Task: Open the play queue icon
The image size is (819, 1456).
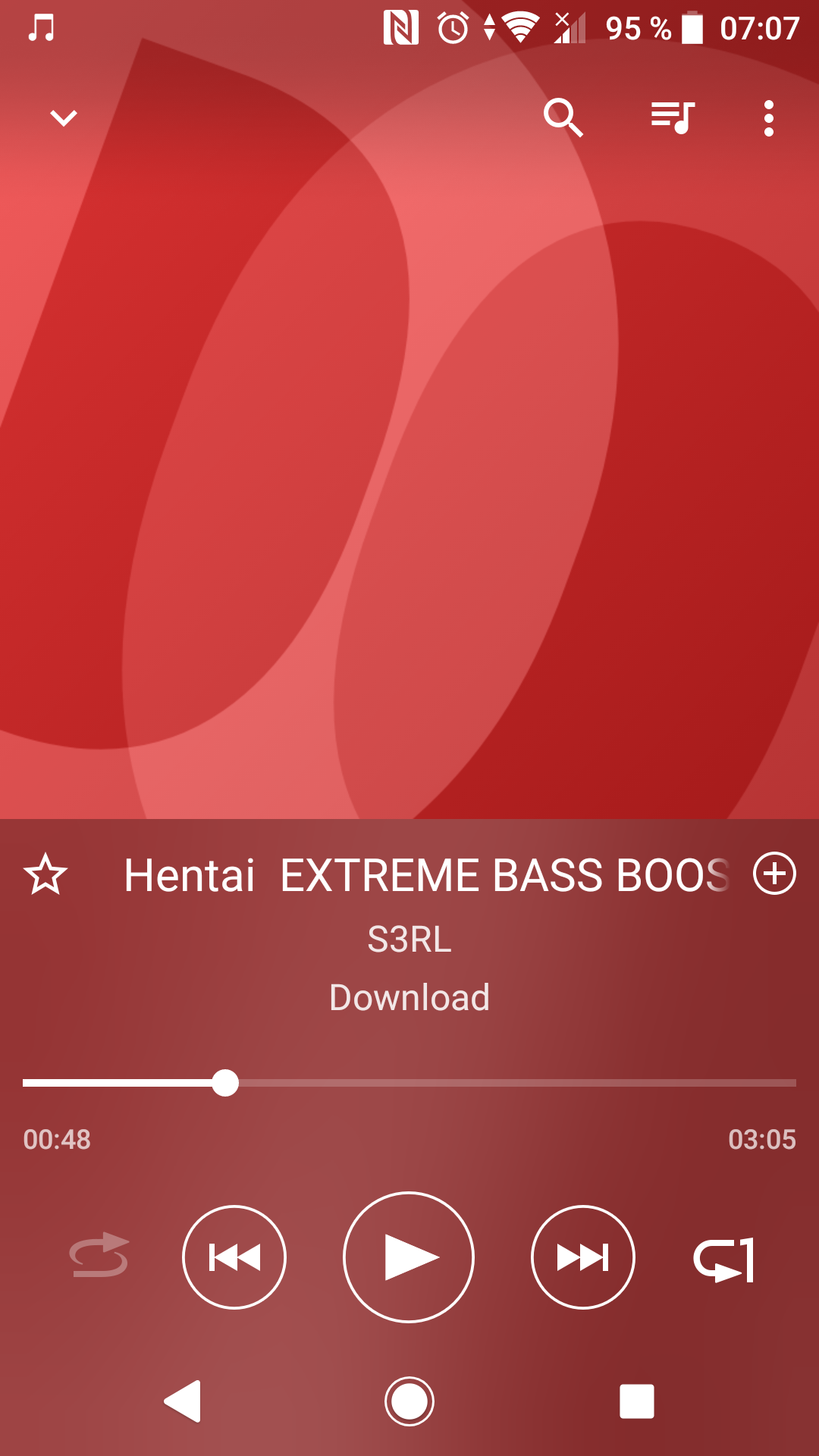Action: click(673, 118)
